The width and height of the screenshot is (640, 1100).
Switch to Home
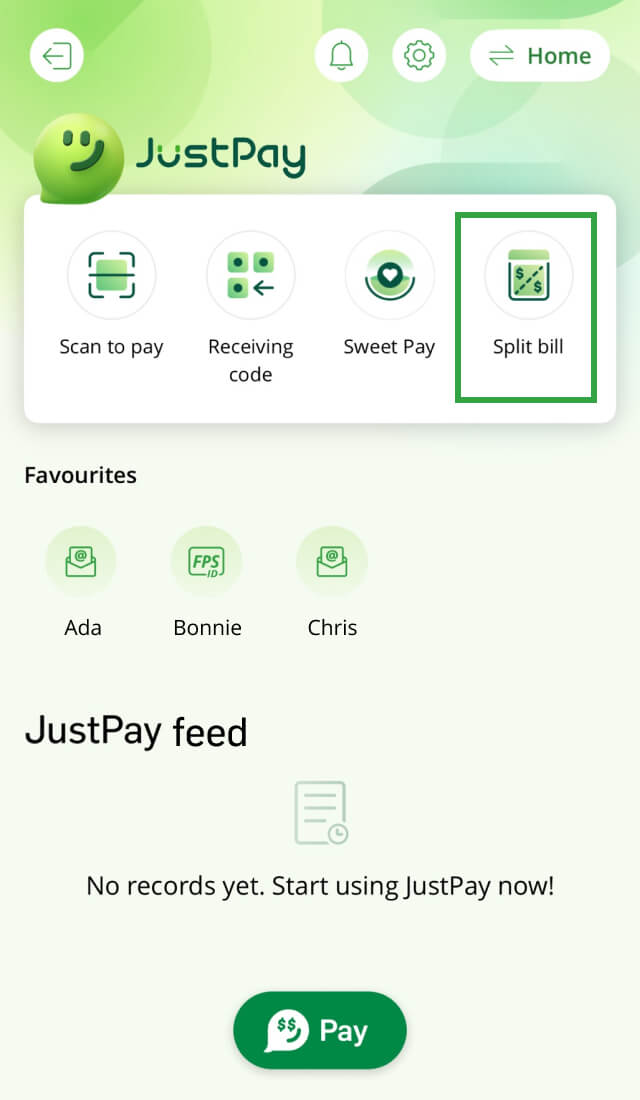(x=540, y=56)
